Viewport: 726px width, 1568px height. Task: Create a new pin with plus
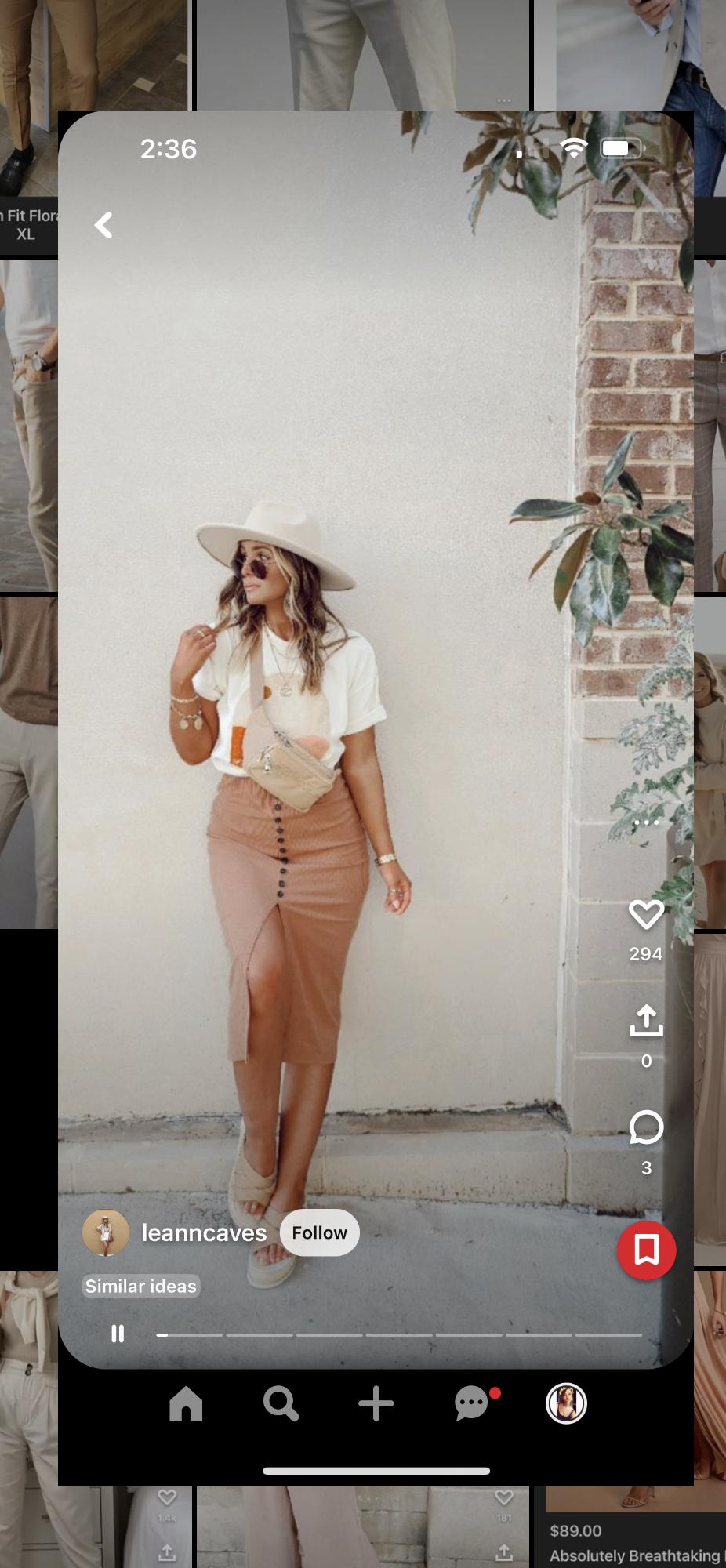pos(376,1403)
